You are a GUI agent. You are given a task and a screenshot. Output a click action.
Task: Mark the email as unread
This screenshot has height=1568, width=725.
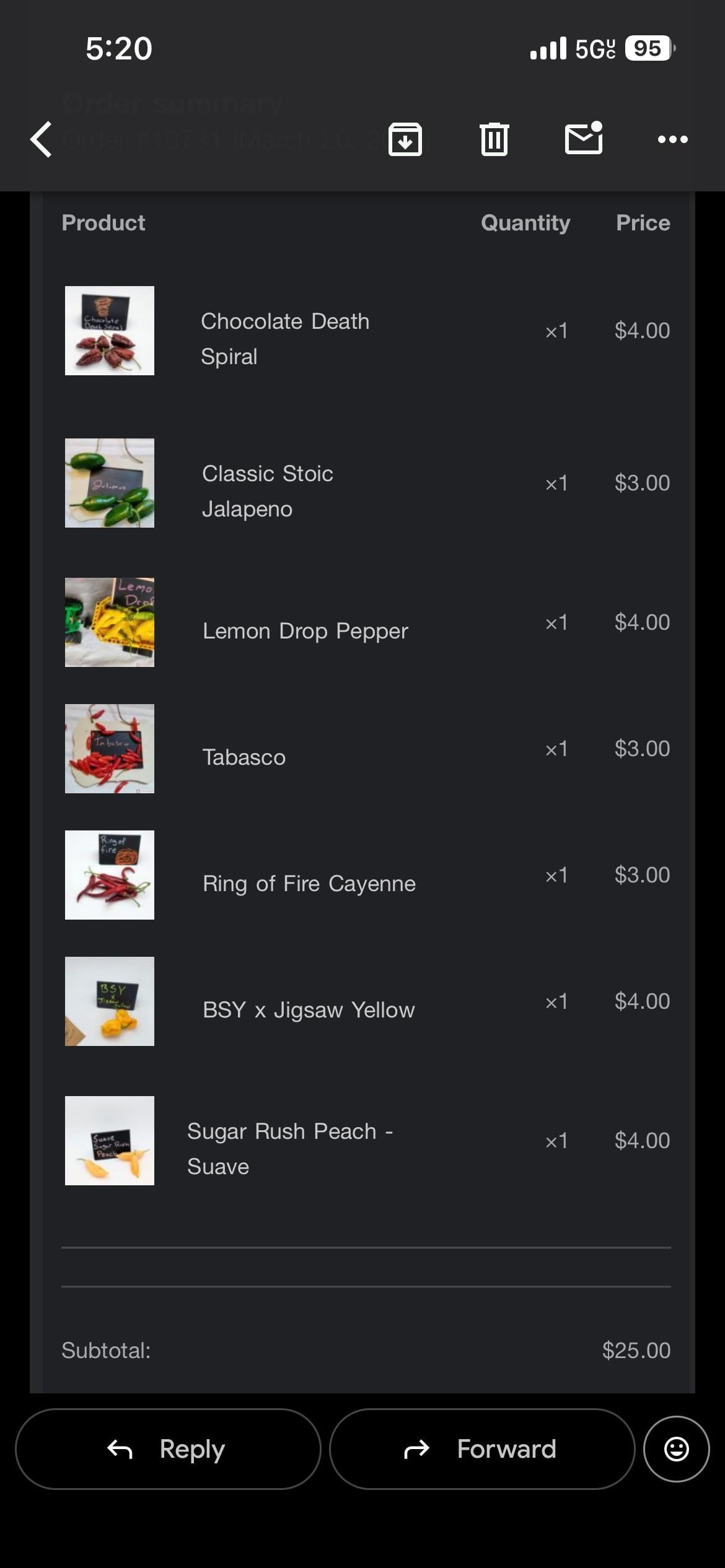point(584,138)
